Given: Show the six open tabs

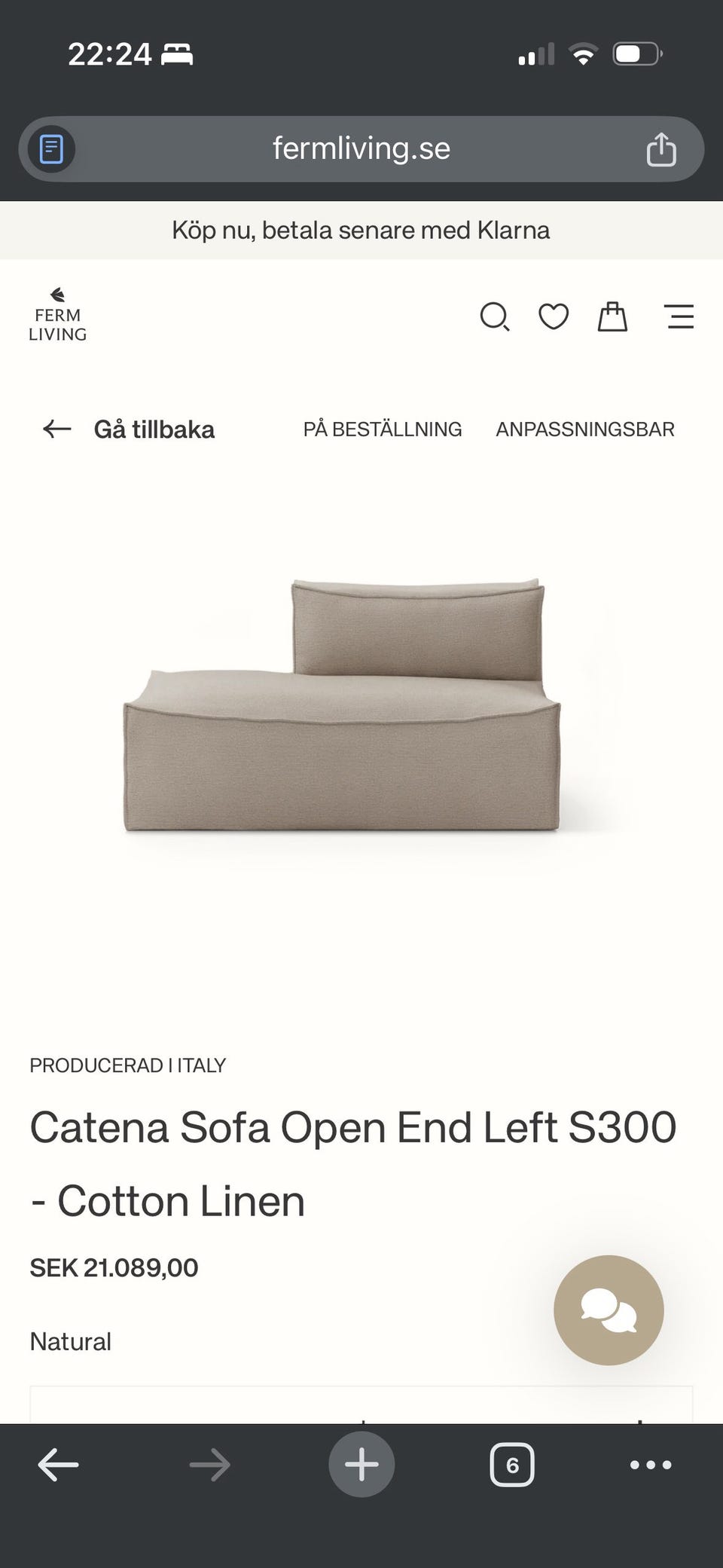Looking at the screenshot, I should click(x=512, y=1465).
